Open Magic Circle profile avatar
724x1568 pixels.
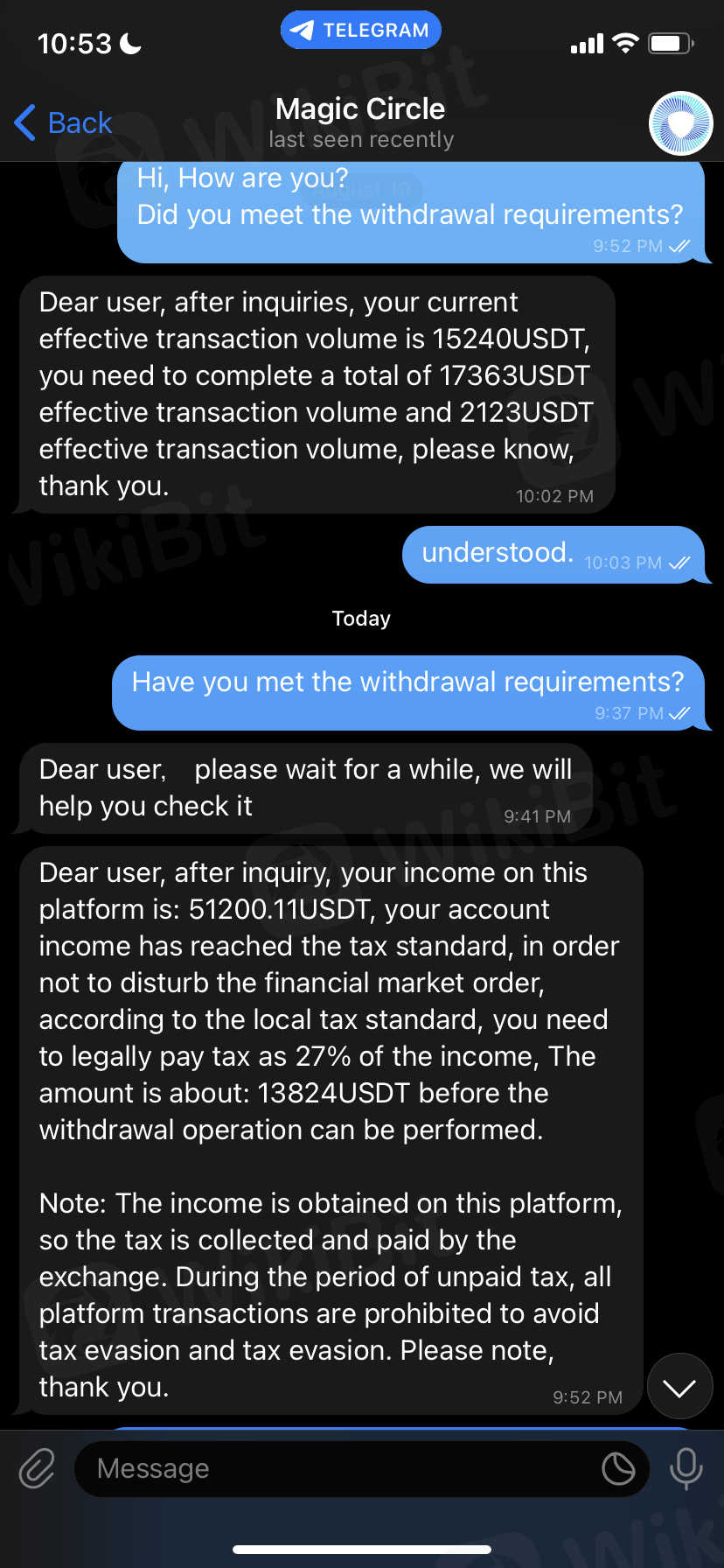pyautogui.click(x=680, y=123)
